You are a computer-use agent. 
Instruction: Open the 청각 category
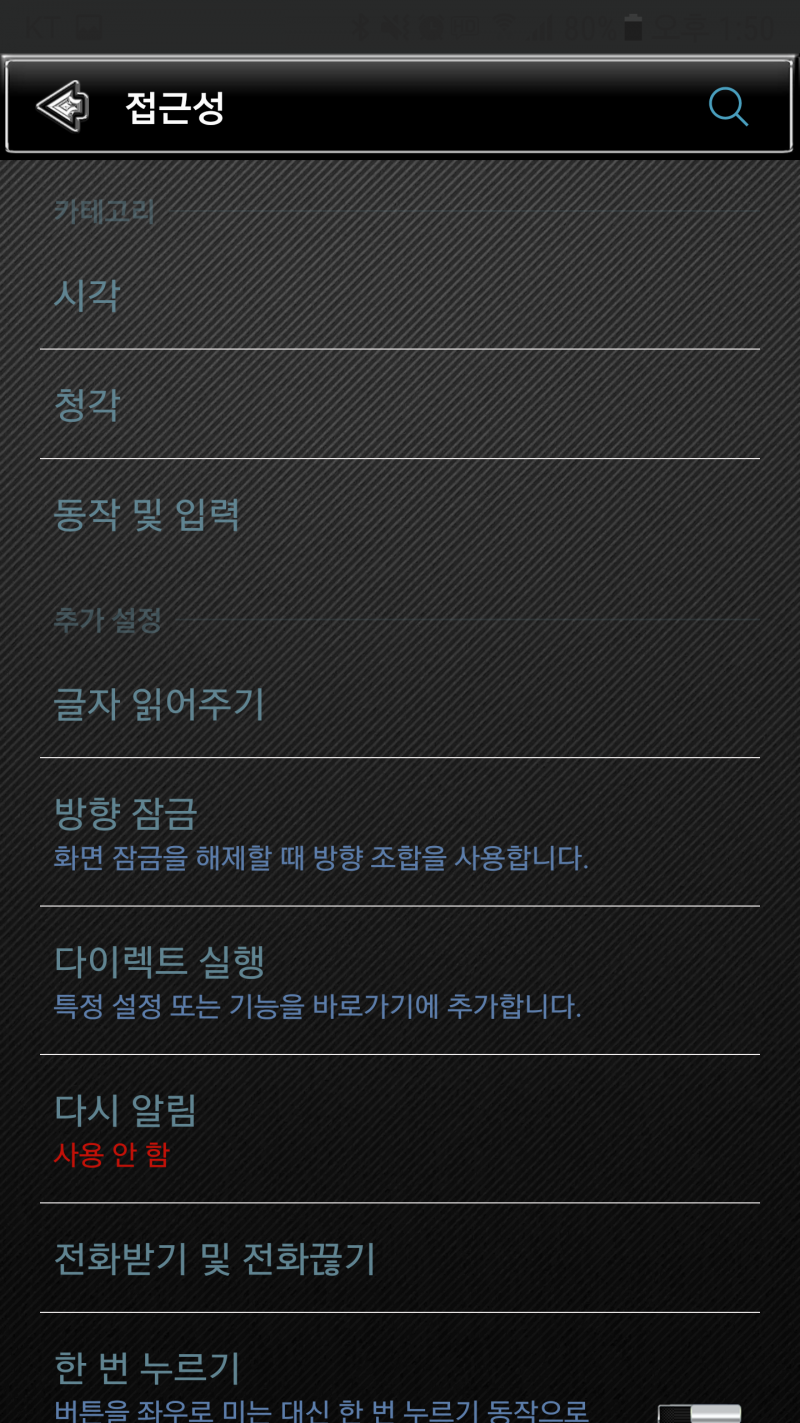tap(400, 405)
